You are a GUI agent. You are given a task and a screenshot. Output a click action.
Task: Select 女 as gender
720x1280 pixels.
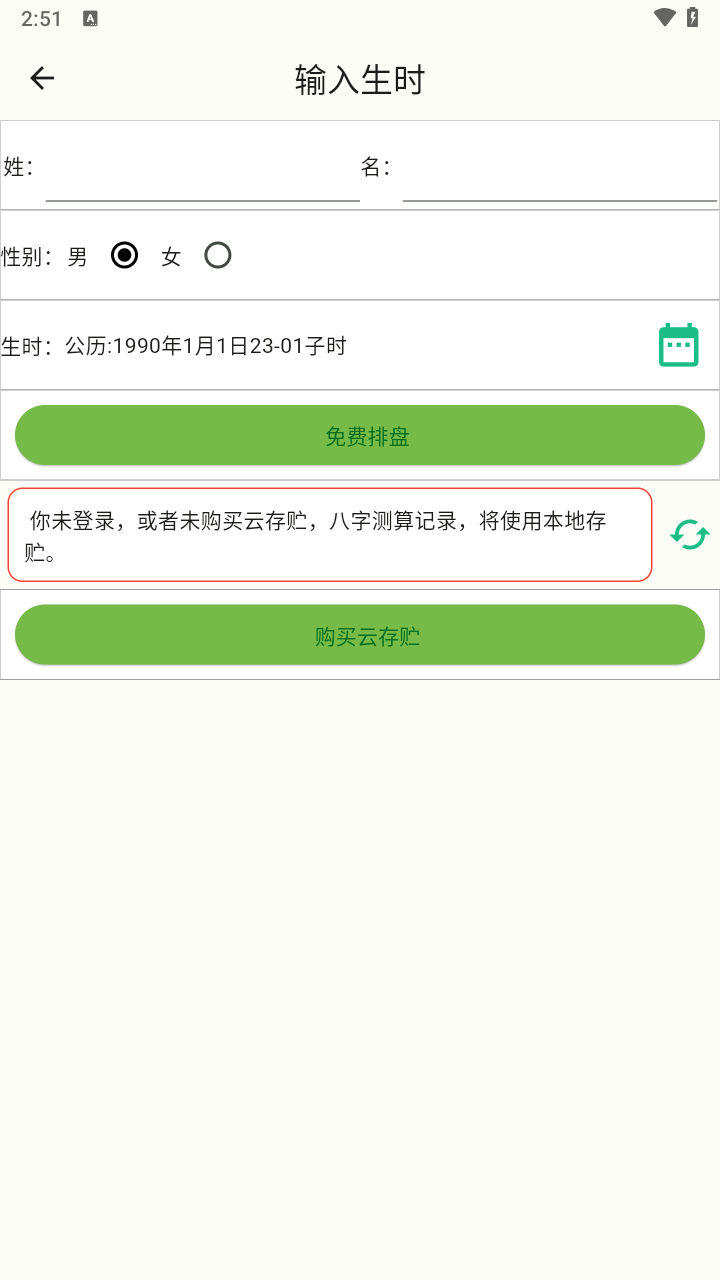[x=217, y=256]
